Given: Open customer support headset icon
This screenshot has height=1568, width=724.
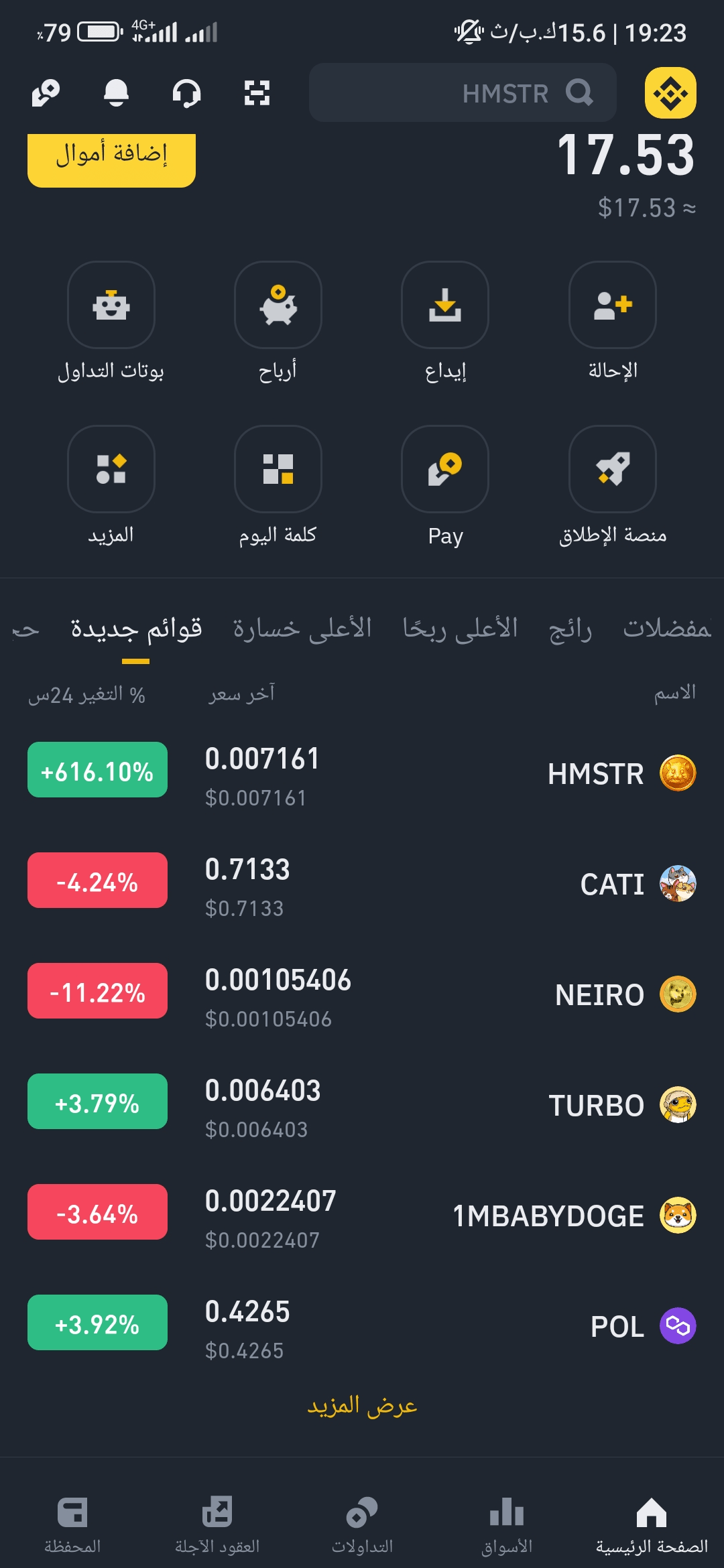Looking at the screenshot, I should coord(186,92).
